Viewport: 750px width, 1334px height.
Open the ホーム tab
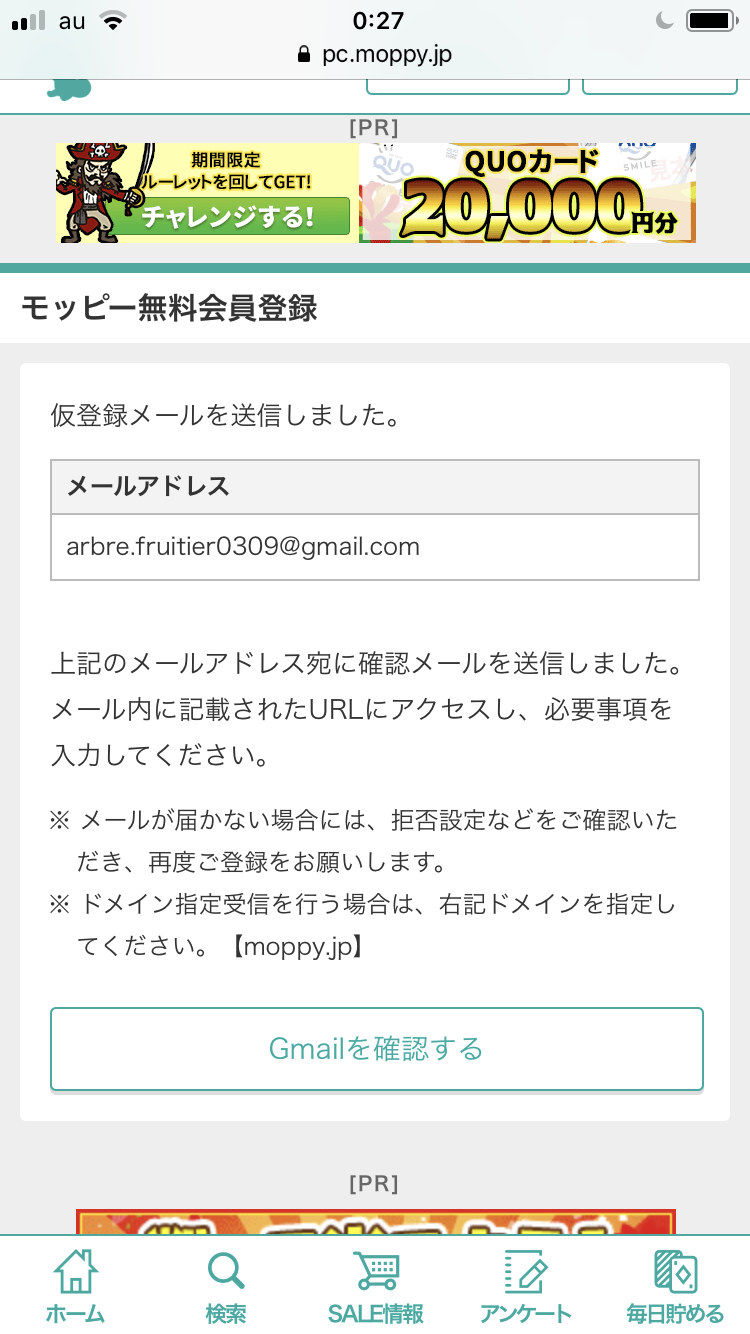click(75, 1286)
